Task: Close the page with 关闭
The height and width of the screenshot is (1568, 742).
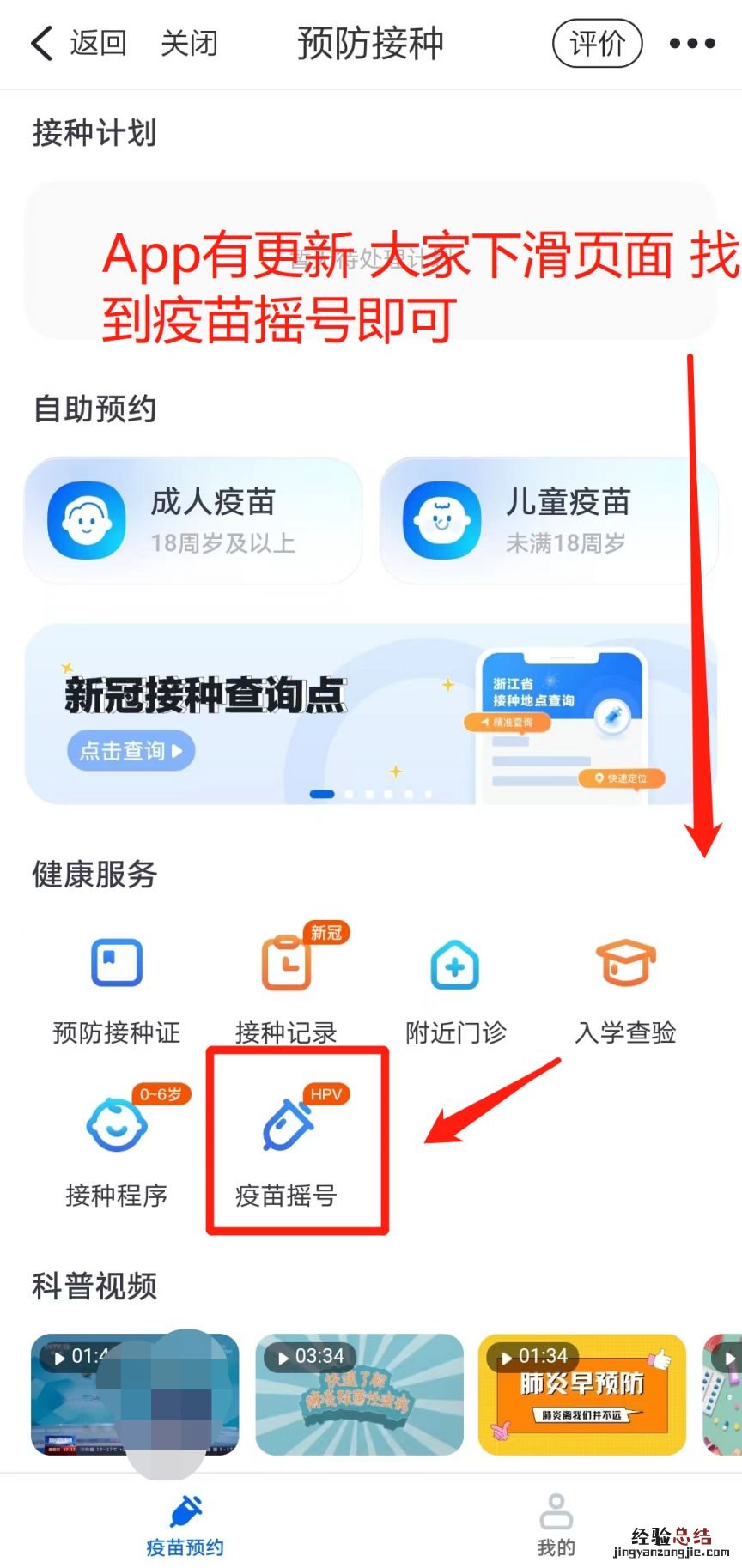Action: coord(189,43)
